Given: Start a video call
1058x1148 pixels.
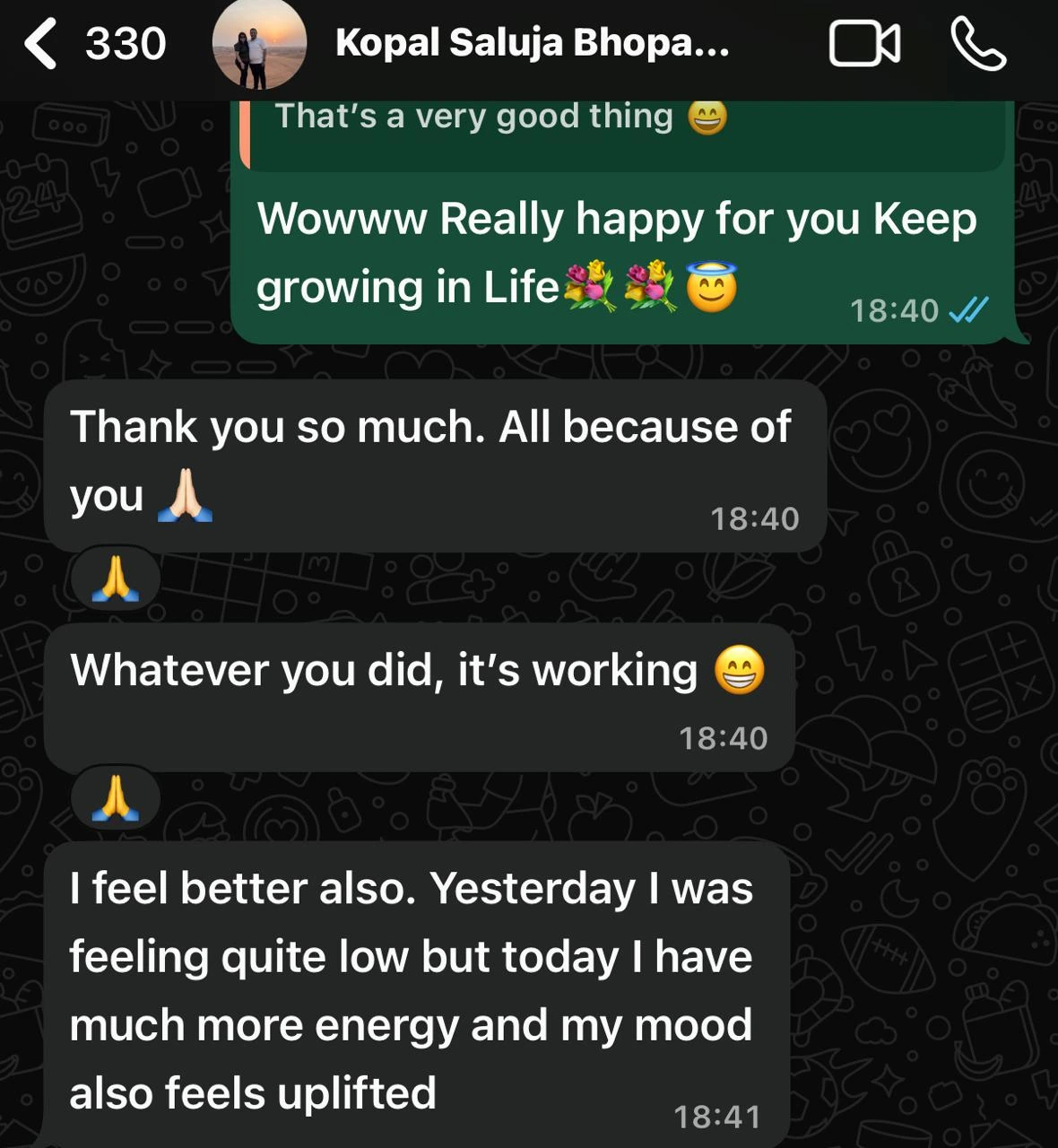Looking at the screenshot, I should (864, 44).
